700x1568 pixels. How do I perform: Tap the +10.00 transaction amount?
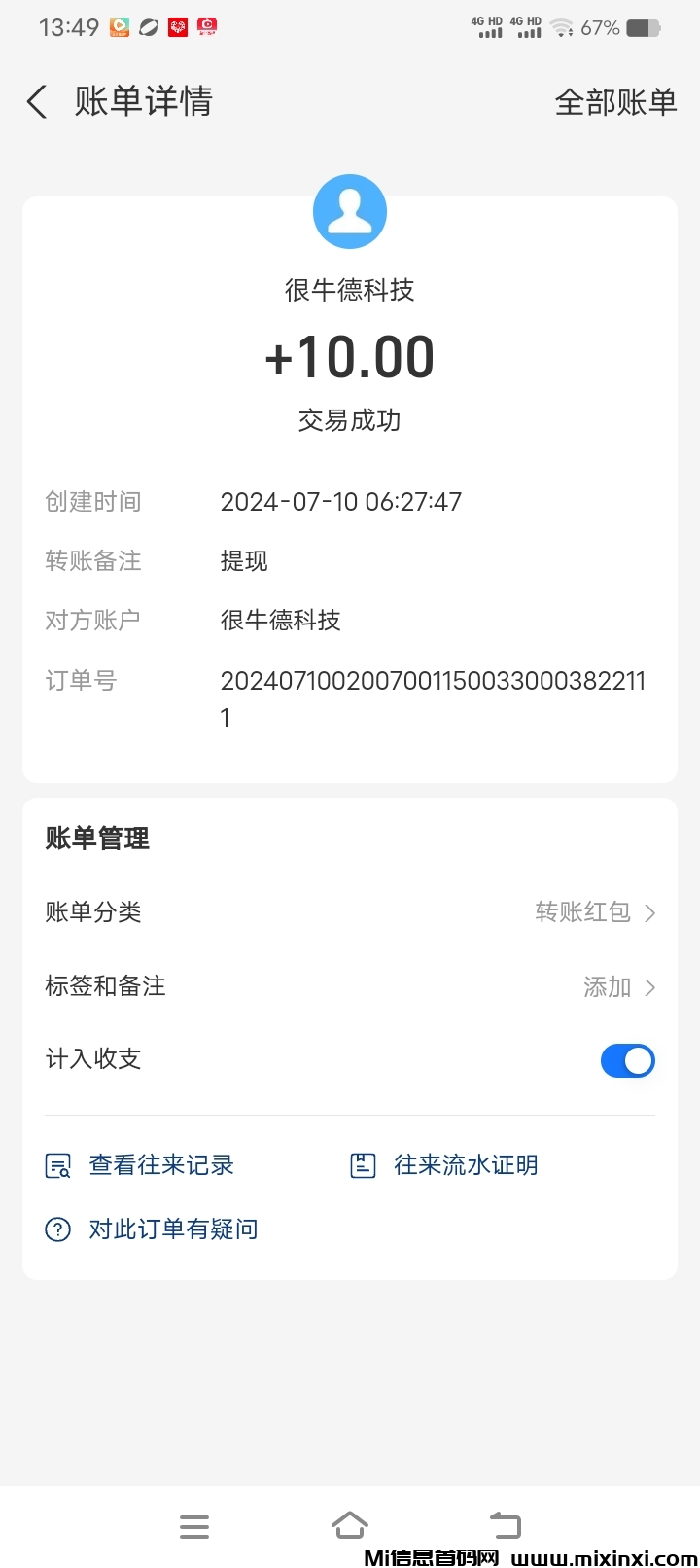[x=350, y=357]
